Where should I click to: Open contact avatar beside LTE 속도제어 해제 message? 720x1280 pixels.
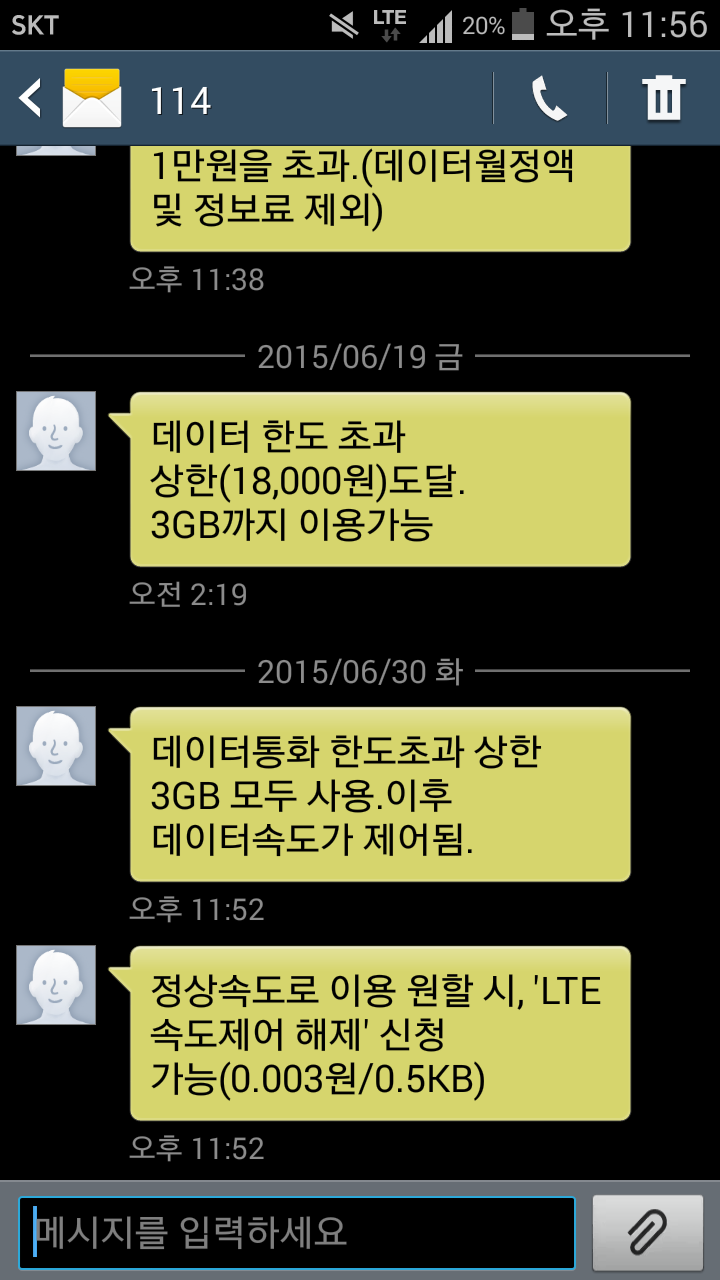(x=56, y=985)
